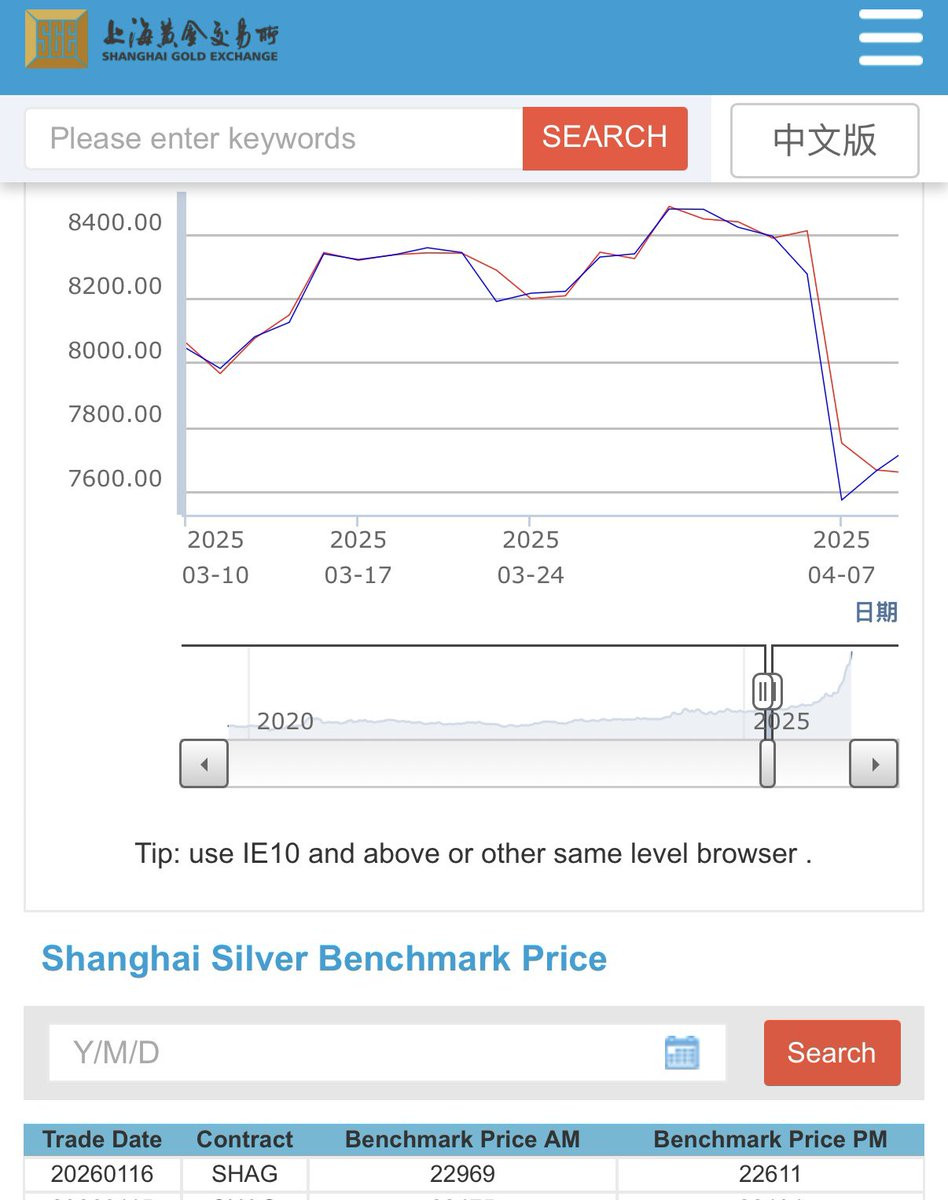Screen dimensions: 948x1200
Task: Open the calendar date picker icon
Action: coord(682,1052)
